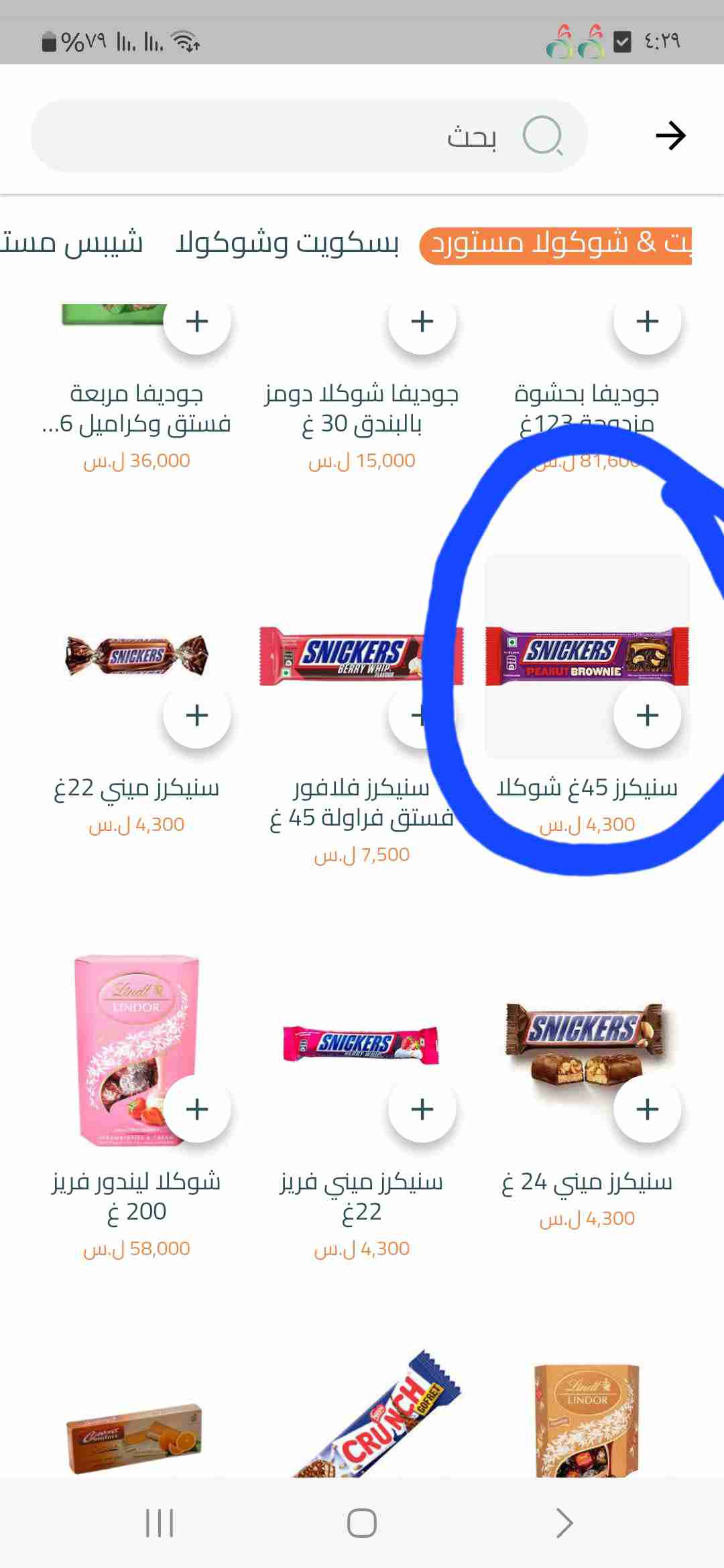Add سنيكرز ميني 22غ to cart
Screen dimensions: 724x1568
click(x=196, y=715)
